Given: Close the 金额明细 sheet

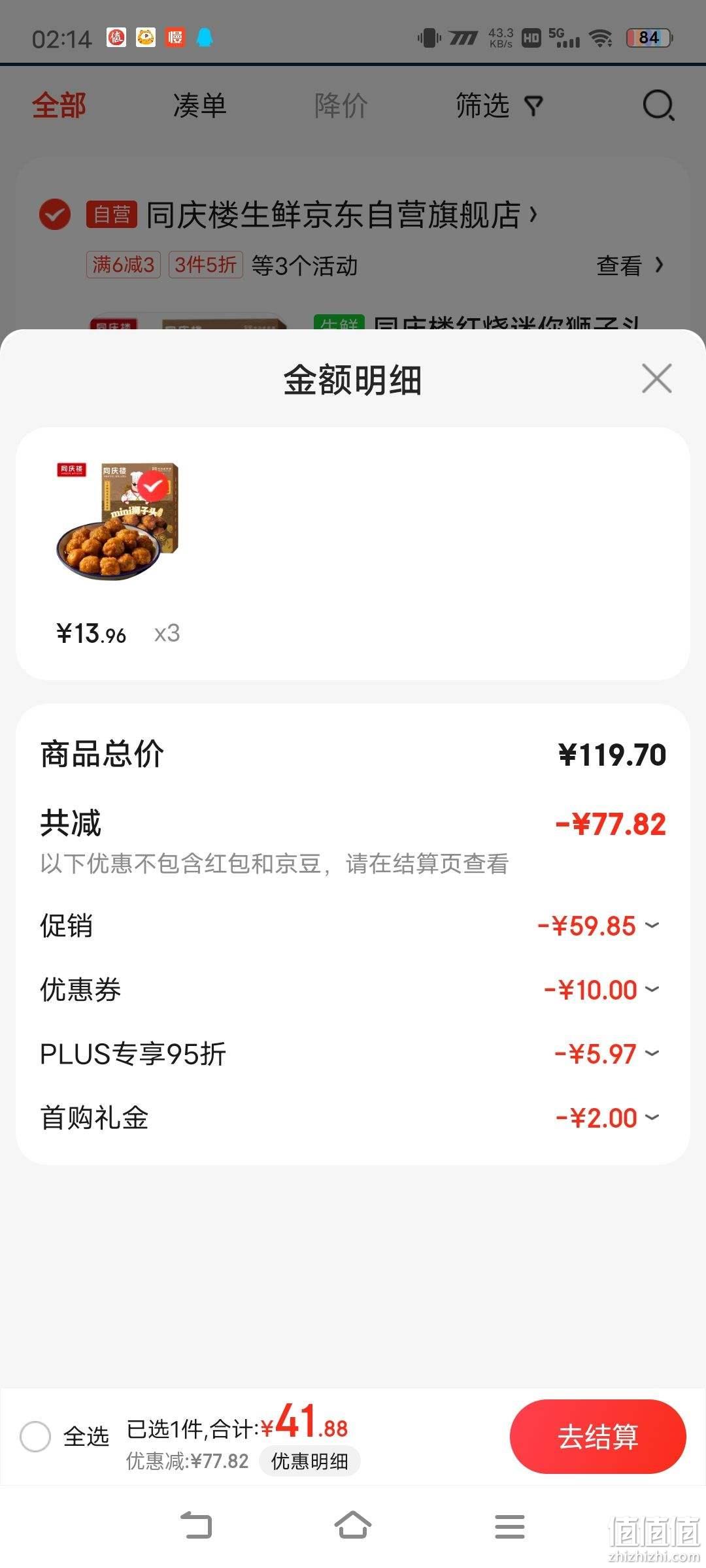Looking at the screenshot, I should pyautogui.click(x=656, y=379).
